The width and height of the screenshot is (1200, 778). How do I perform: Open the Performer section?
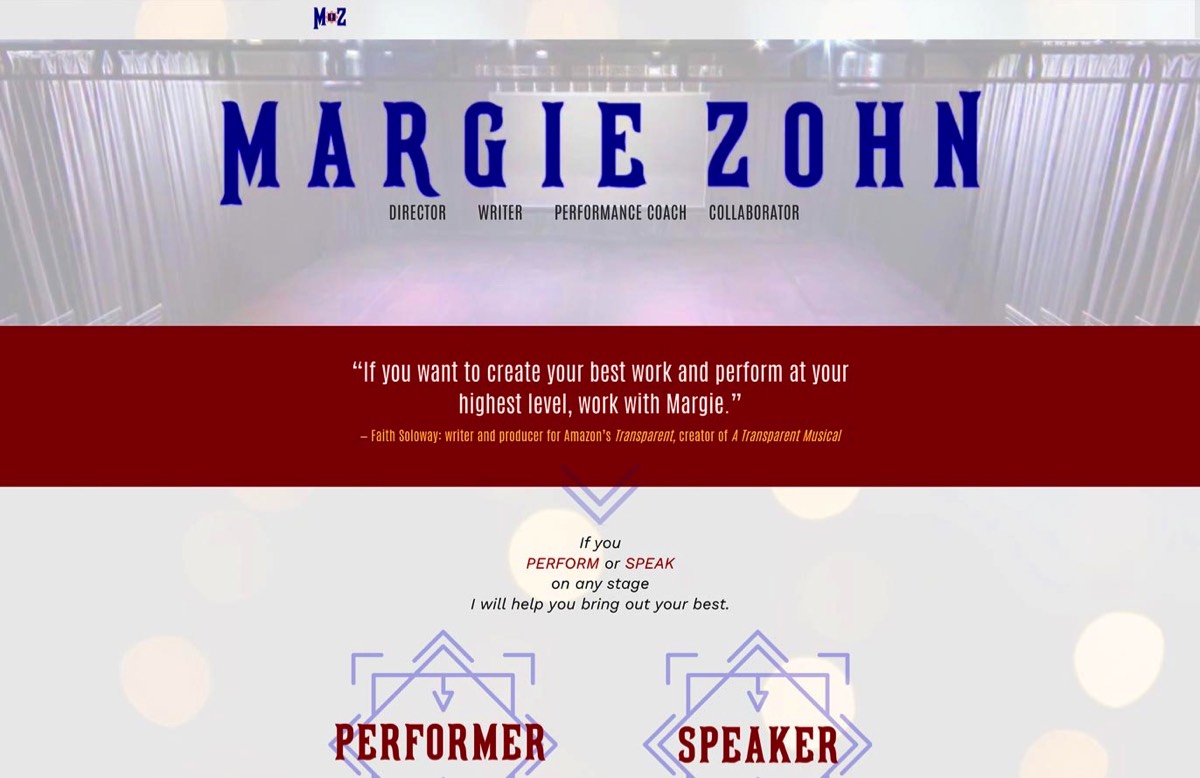tap(441, 741)
